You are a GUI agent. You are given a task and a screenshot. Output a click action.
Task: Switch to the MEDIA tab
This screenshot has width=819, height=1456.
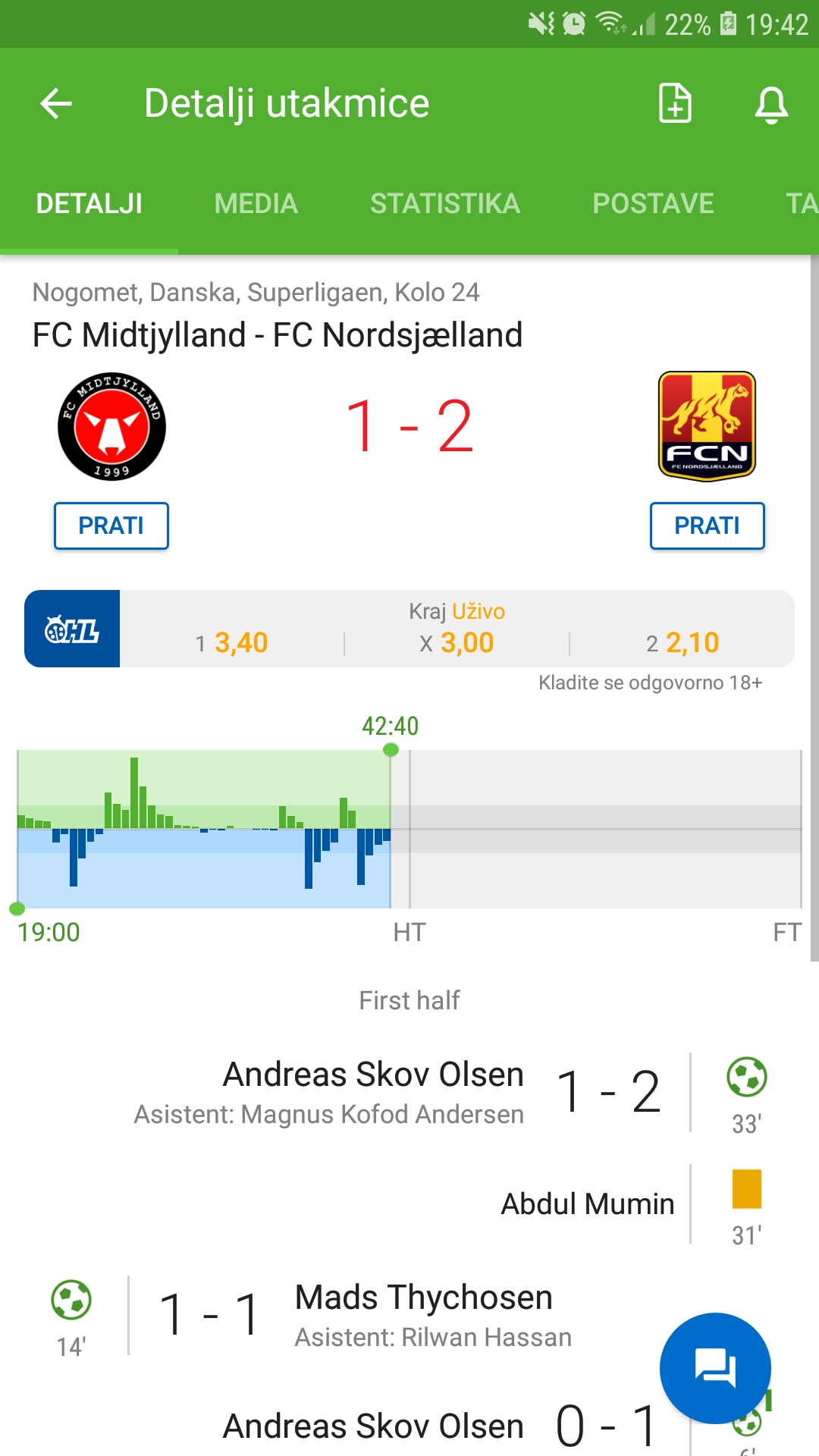click(x=256, y=203)
